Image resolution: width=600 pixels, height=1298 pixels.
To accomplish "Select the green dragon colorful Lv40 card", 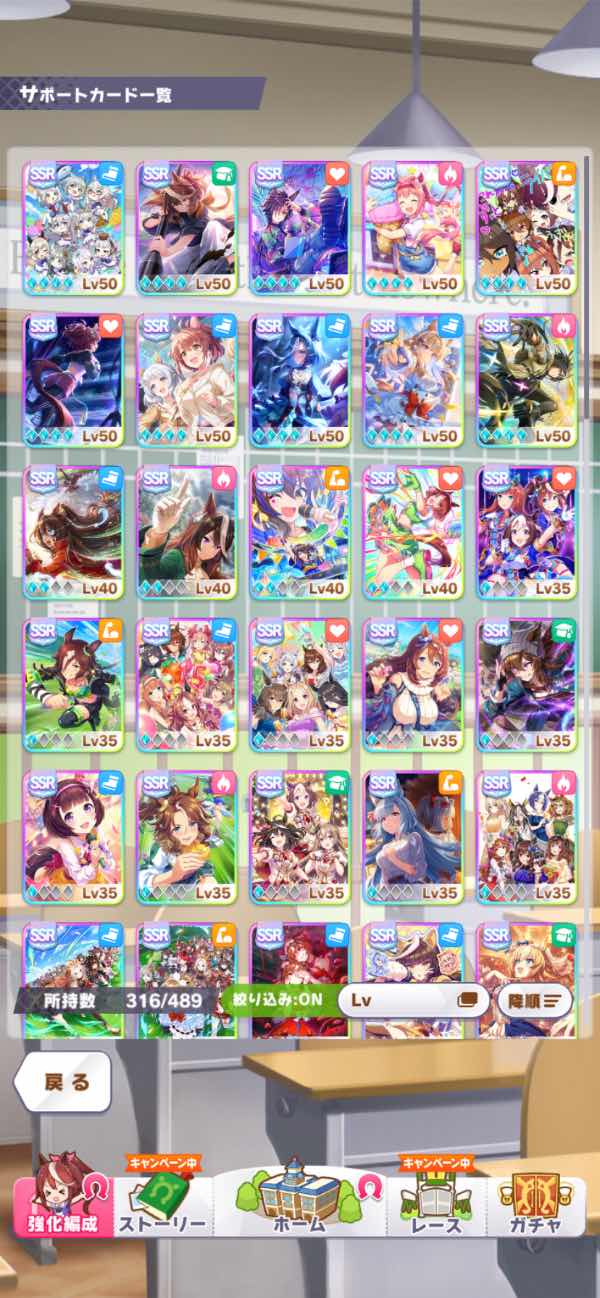I will pyautogui.click(x=412, y=532).
